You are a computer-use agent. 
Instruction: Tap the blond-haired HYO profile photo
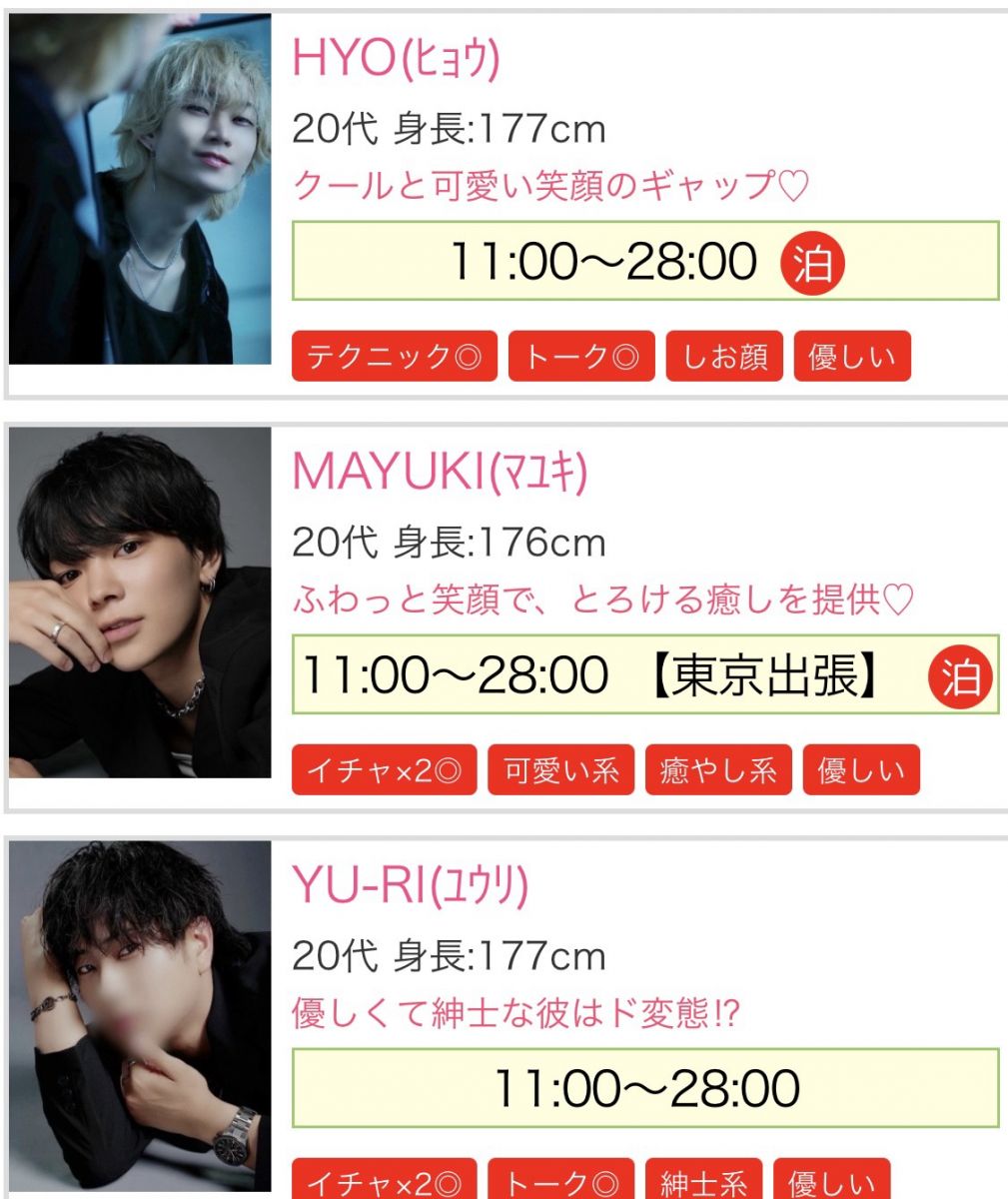pos(140,189)
